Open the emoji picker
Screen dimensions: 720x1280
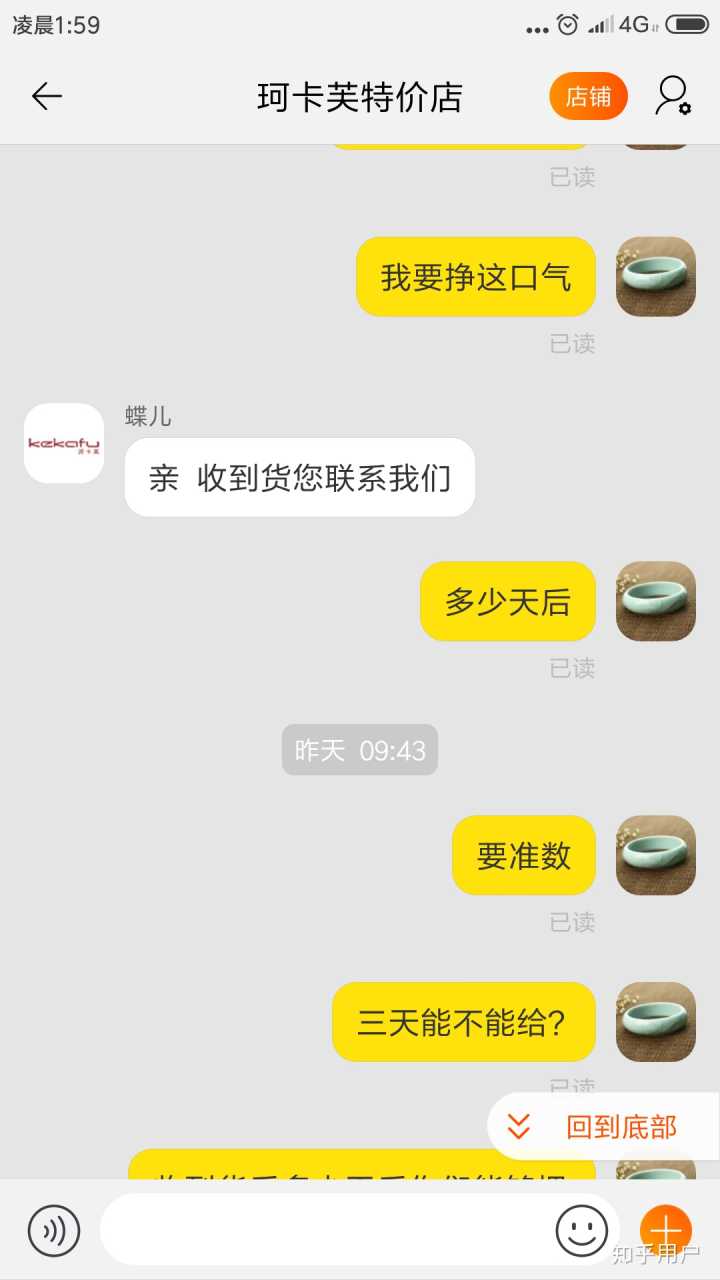(582, 1230)
